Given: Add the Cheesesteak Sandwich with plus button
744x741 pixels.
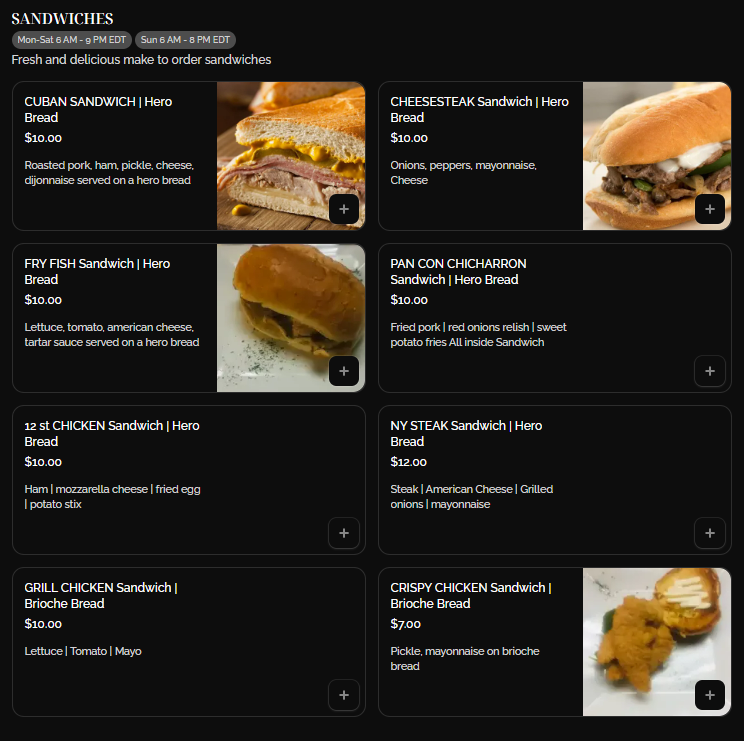Looking at the screenshot, I should pos(709,209).
